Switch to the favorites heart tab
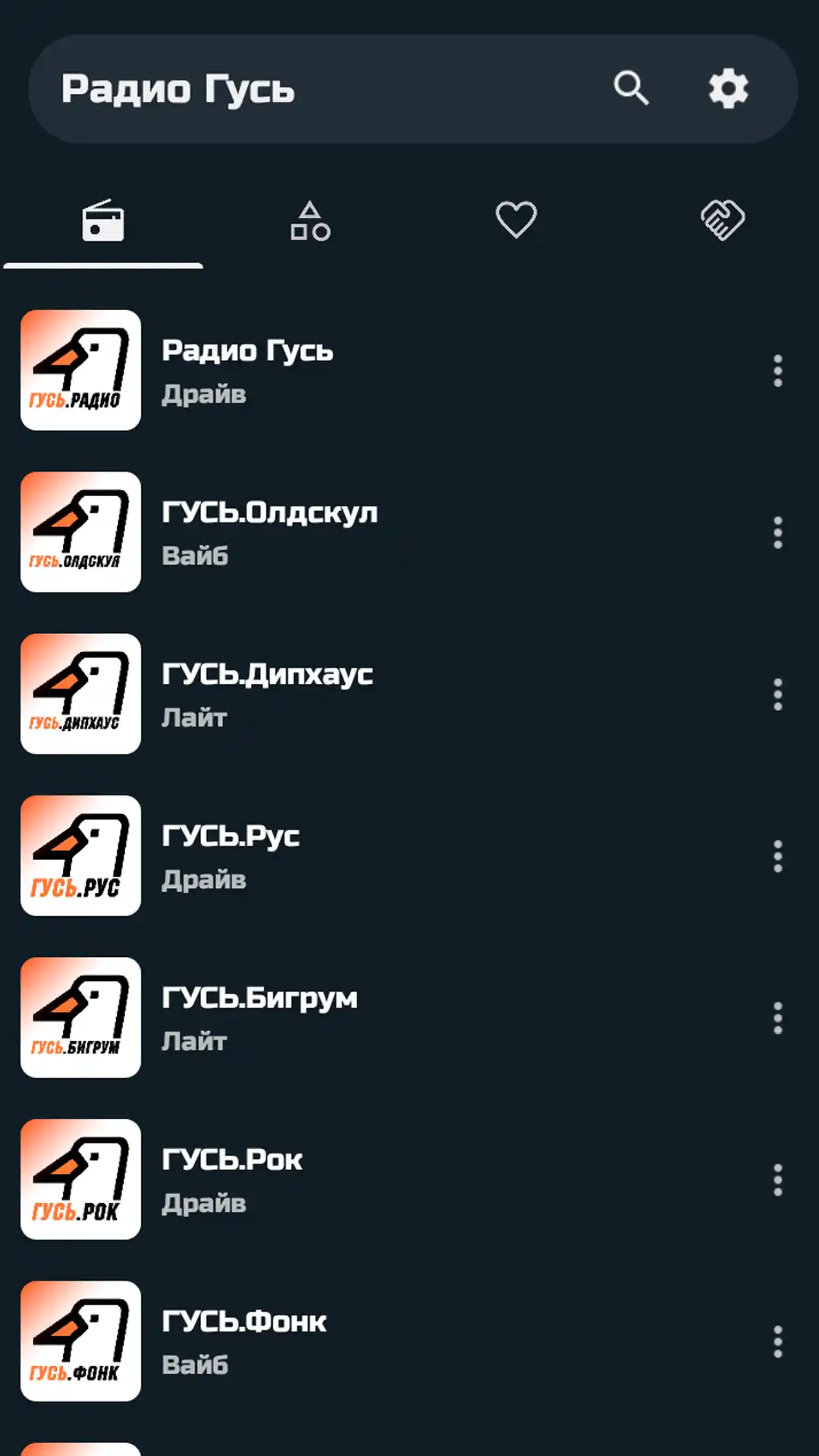The image size is (819, 1456). (x=516, y=221)
